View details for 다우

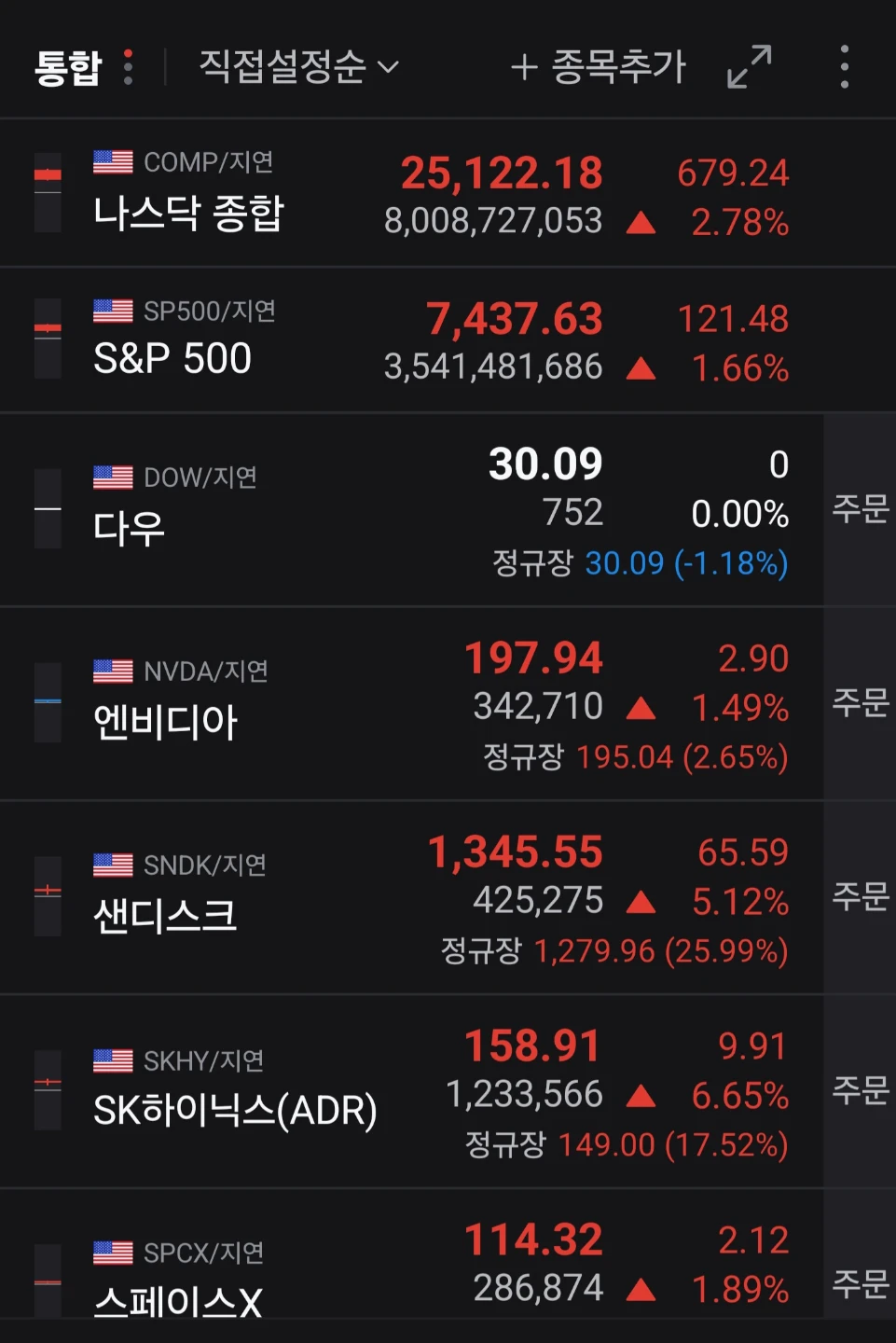pyautogui.click(x=411, y=511)
